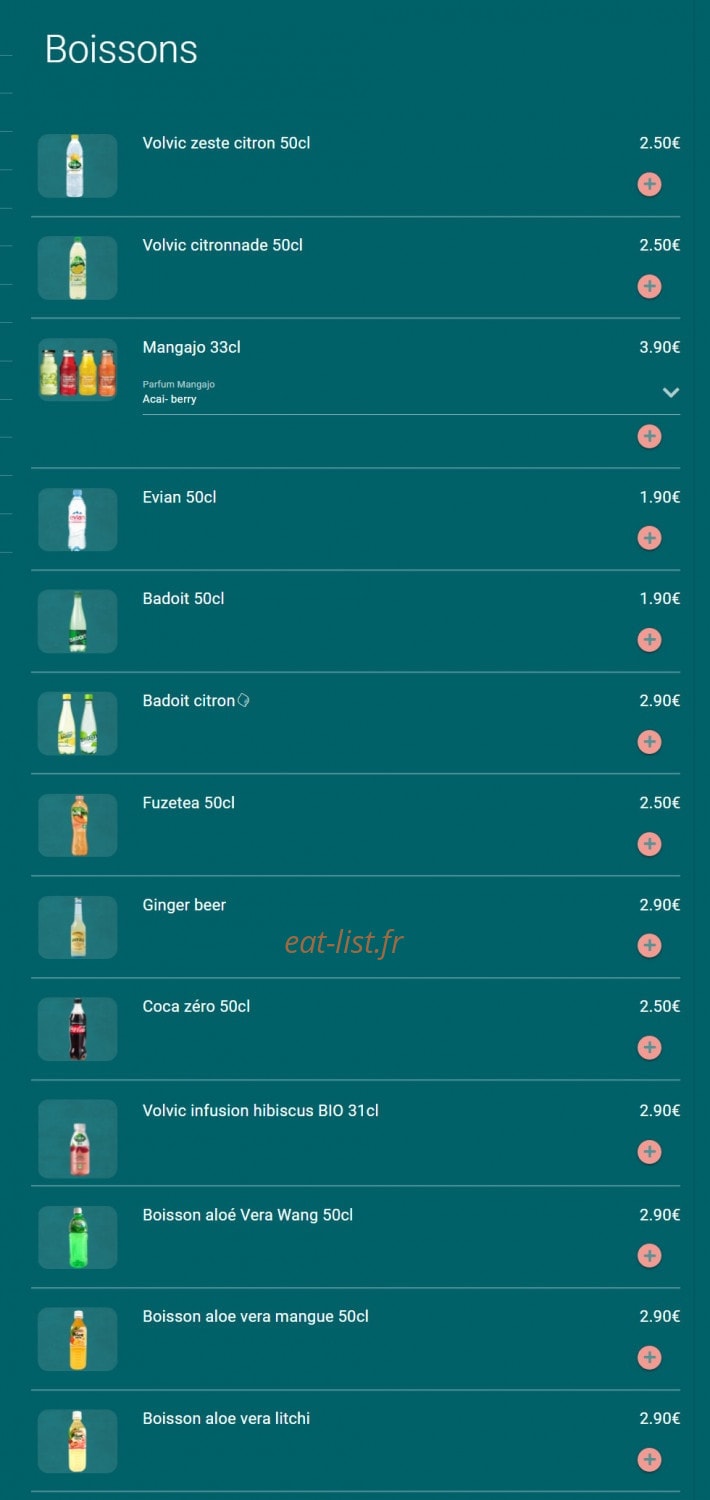
Task: Add Coca zéro 50cl to the order
Action: click(649, 1048)
